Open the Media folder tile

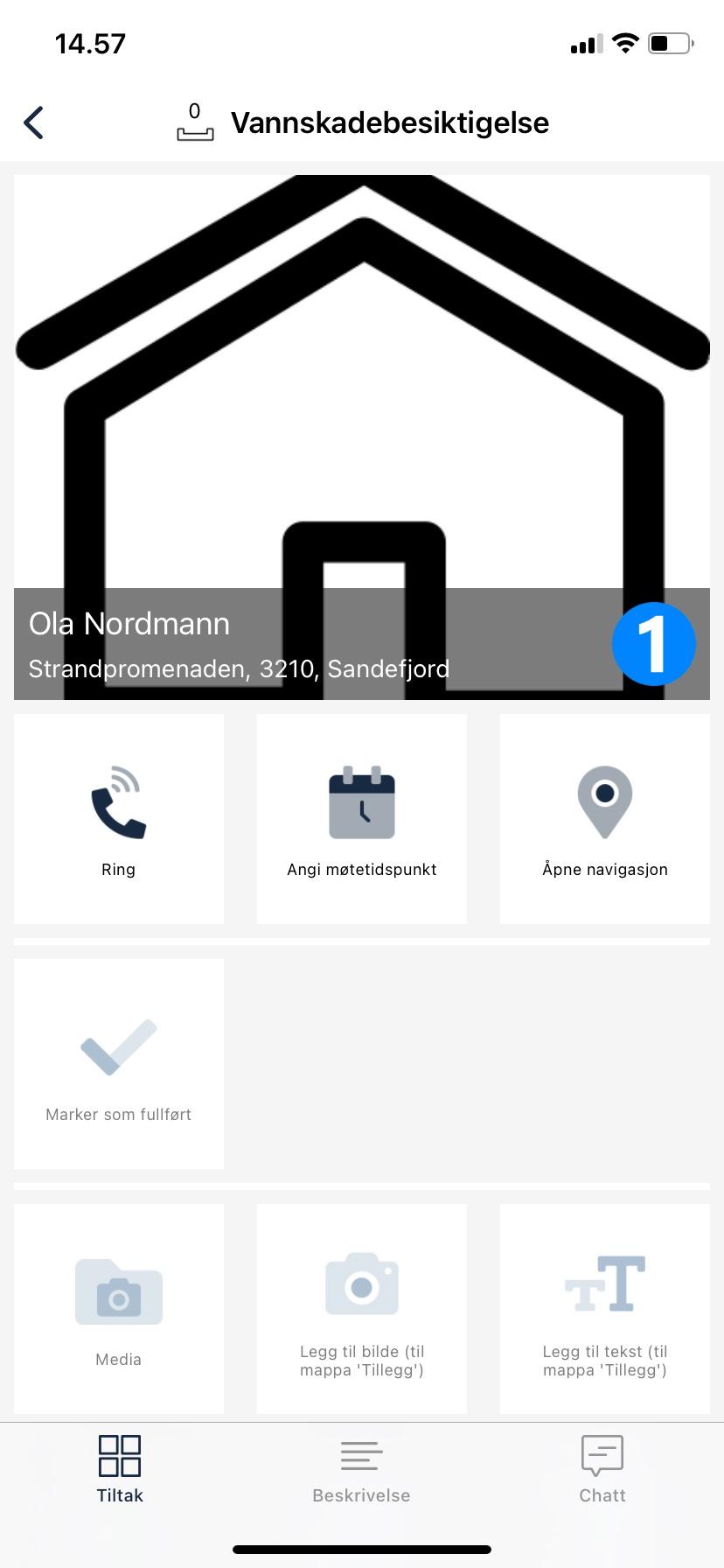[x=119, y=1309]
